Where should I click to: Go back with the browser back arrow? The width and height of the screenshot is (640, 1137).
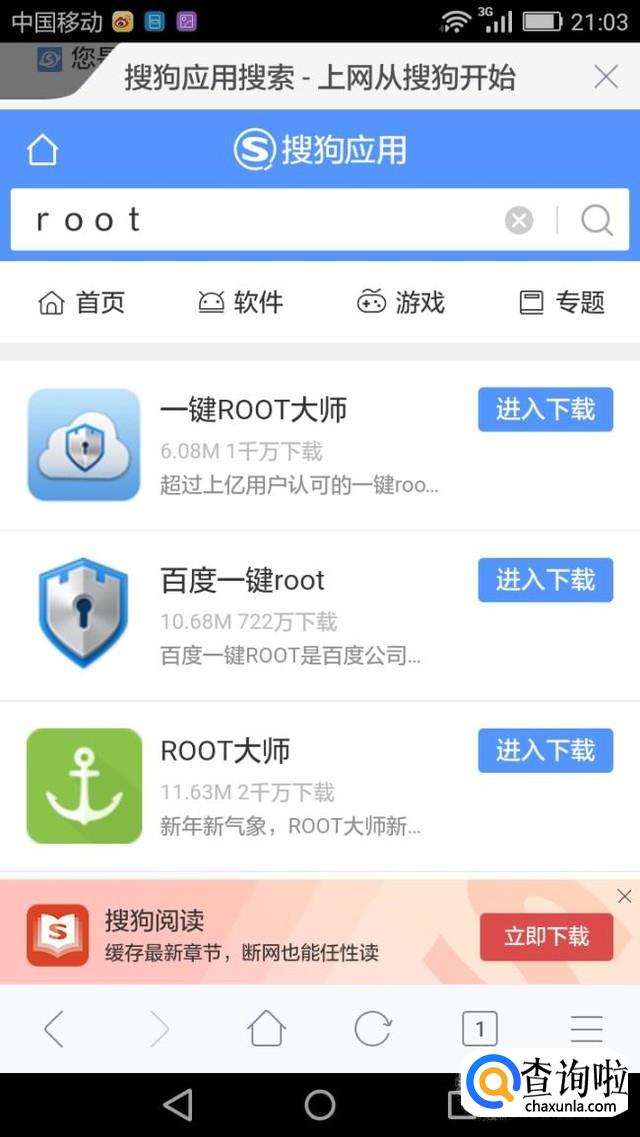point(54,1028)
